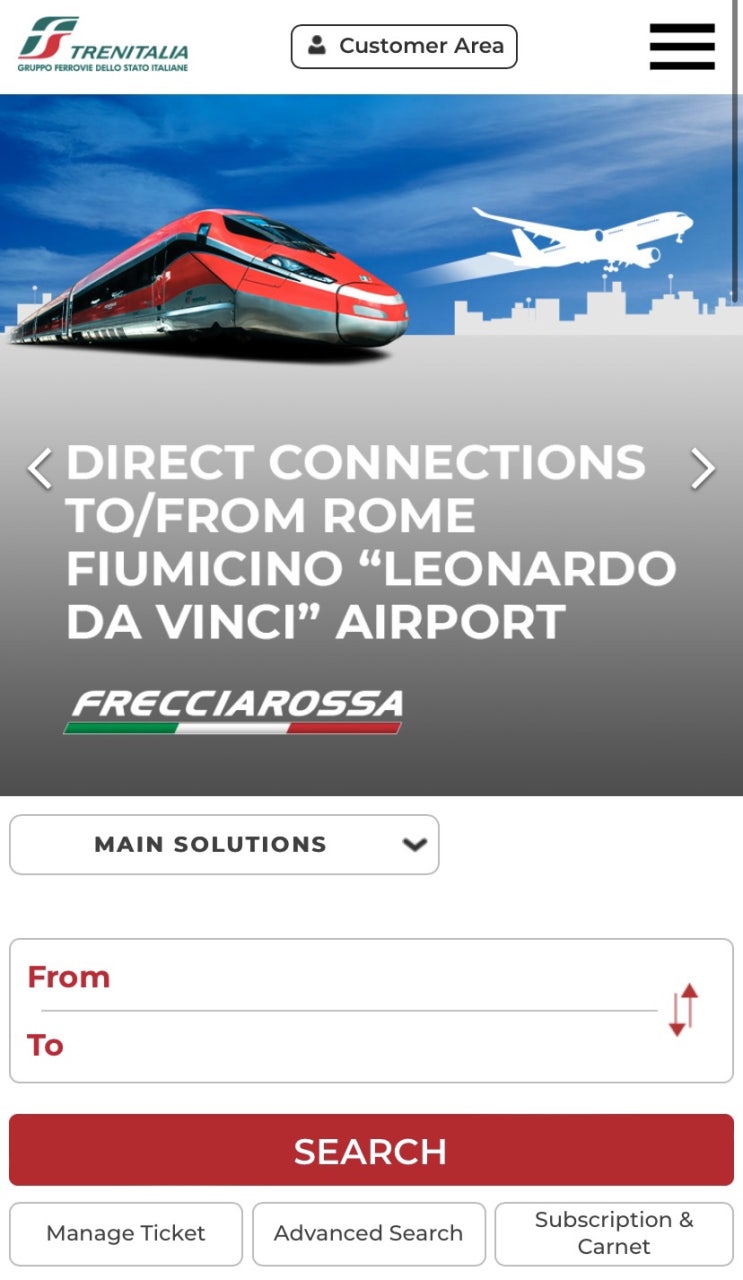Image resolution: width=743 pixels, height=1280 pixels.
Task: Open the hamburger menu
Action: tap(682, 46)
